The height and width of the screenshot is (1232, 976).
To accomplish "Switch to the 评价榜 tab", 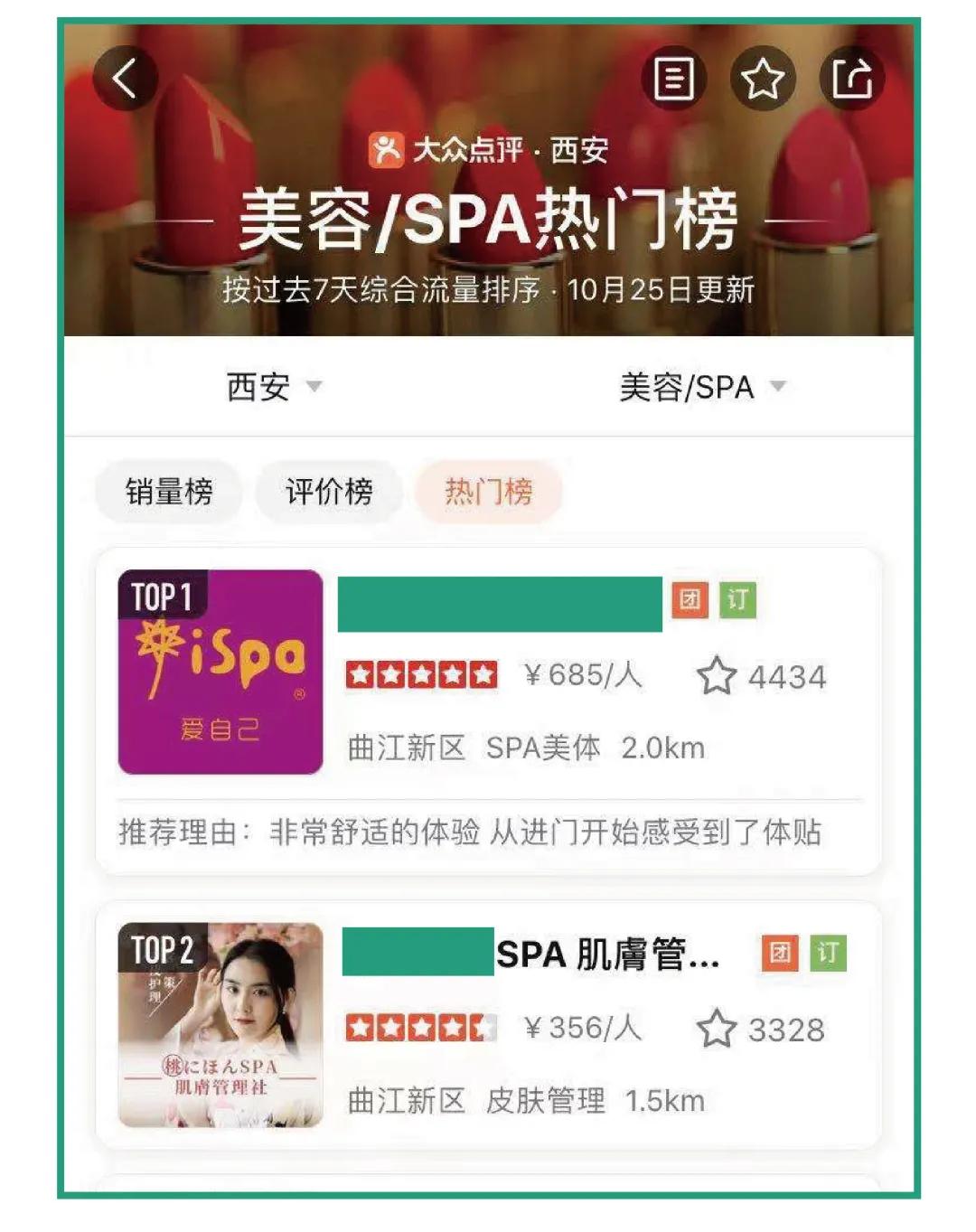I will [x=328, y=491].
